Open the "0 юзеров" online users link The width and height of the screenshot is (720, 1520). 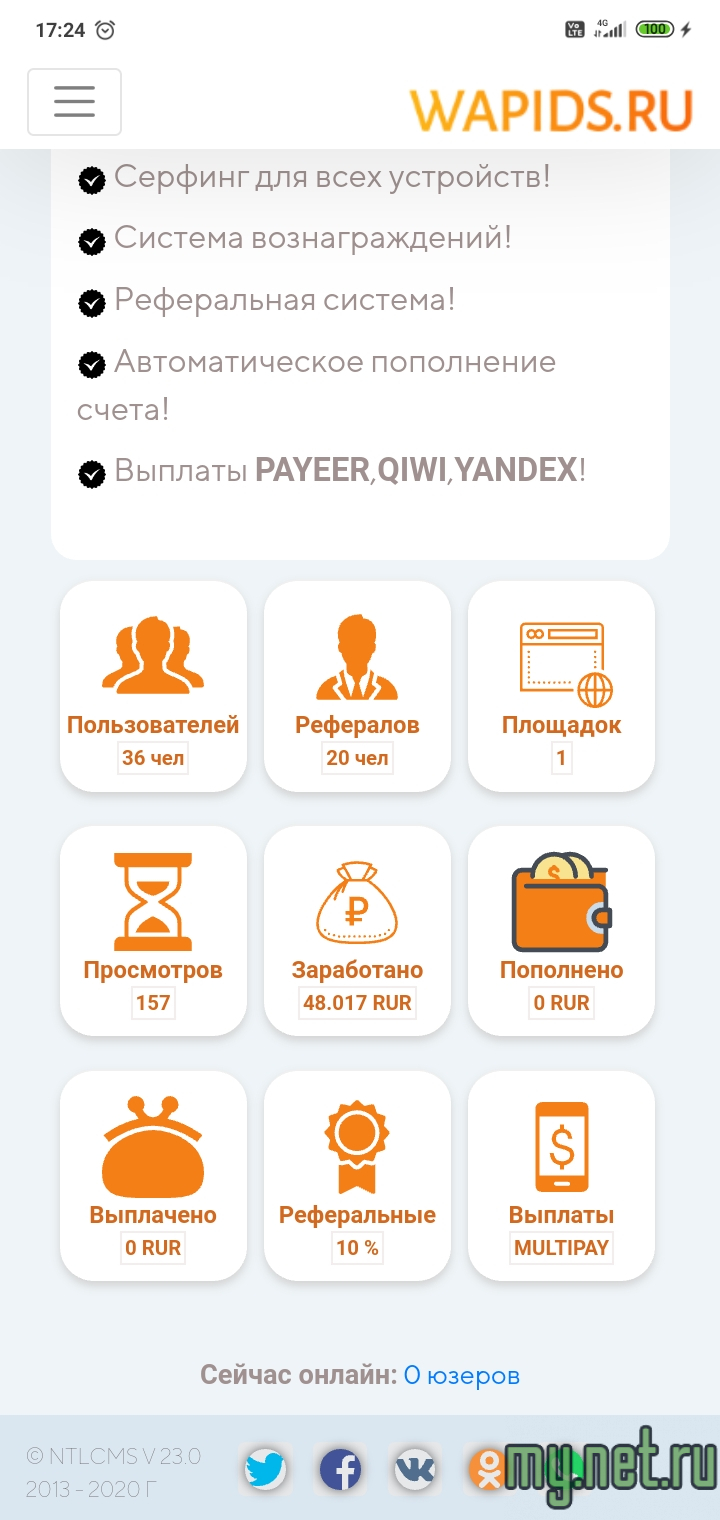click(x=461, y=1375)
